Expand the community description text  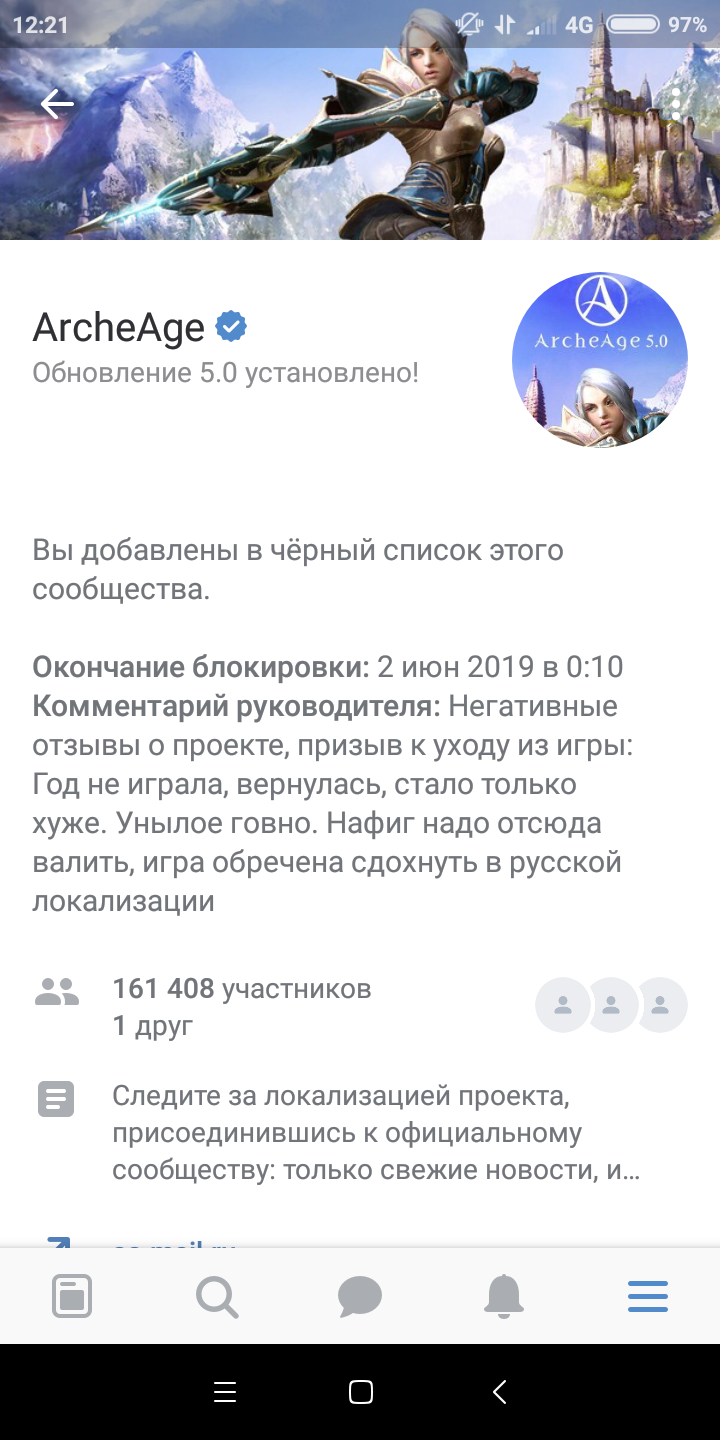pyautogui.click(x=375, y=1133)
